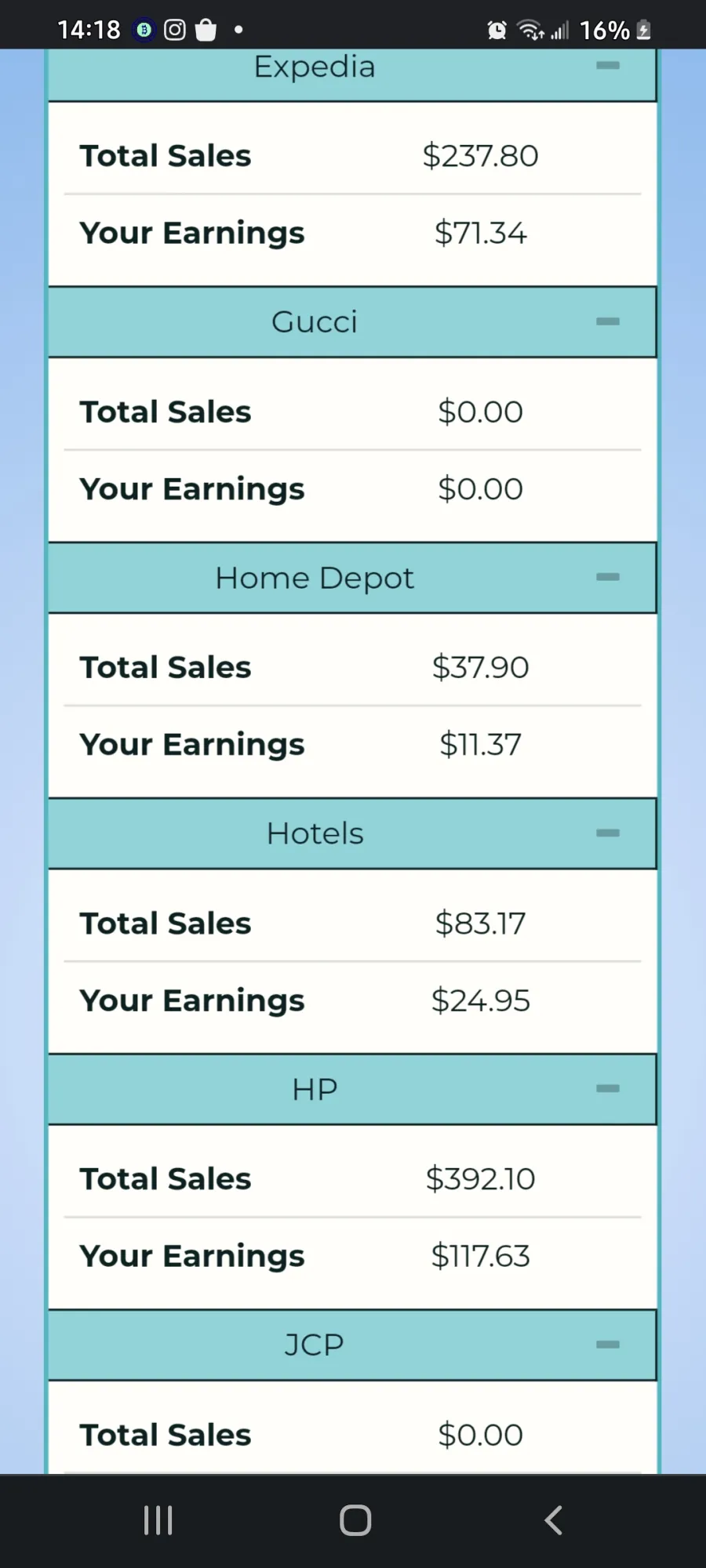Collapse the JCP section
This screenshot has width=706, height=1568.
tap(608, 1344)
